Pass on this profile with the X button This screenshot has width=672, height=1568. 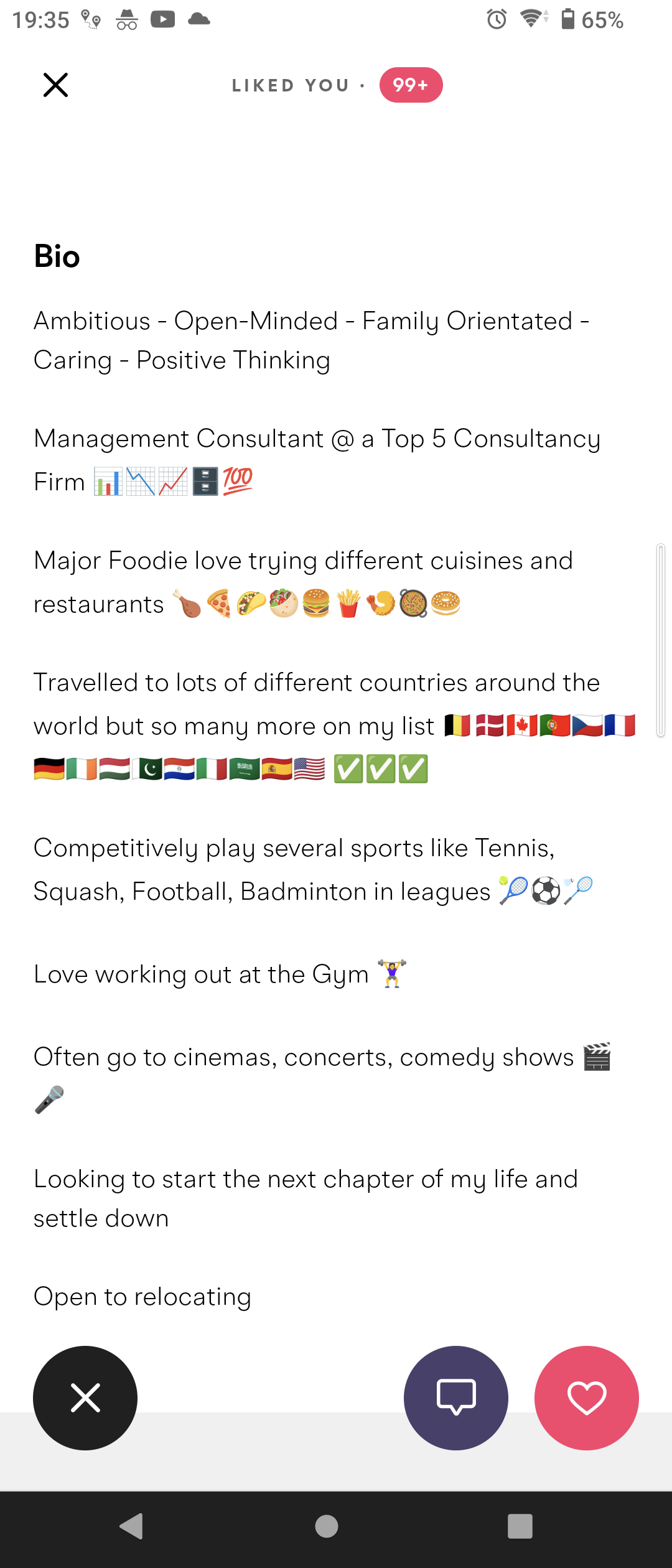pyautogui.click(x=85, y=1398)
